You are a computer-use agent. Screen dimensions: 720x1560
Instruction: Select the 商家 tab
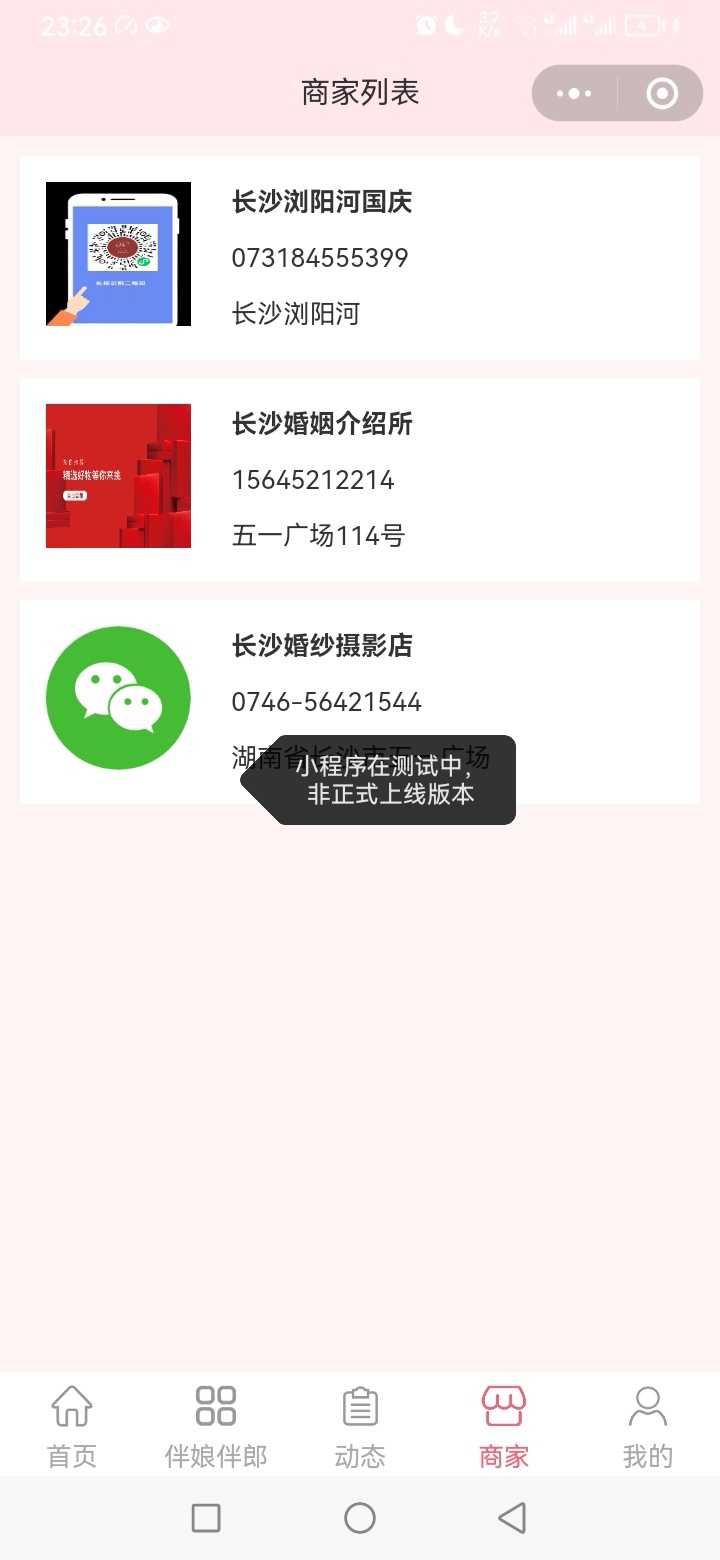[x=504, y=1425]
